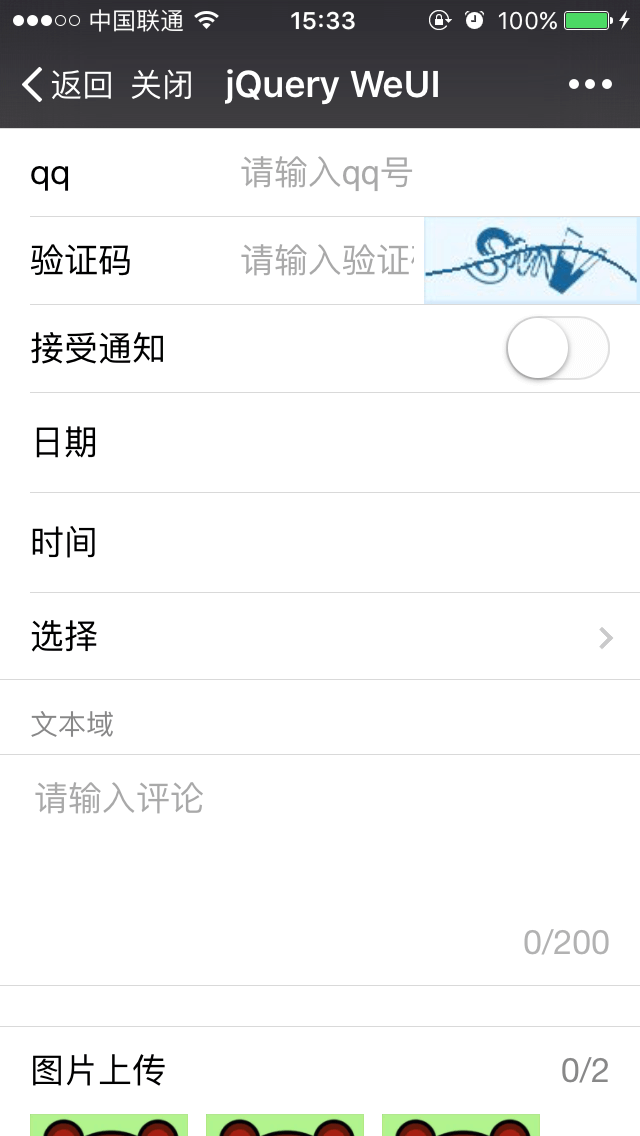
Task: Refresh the captcha image
Action: [531, 261]
